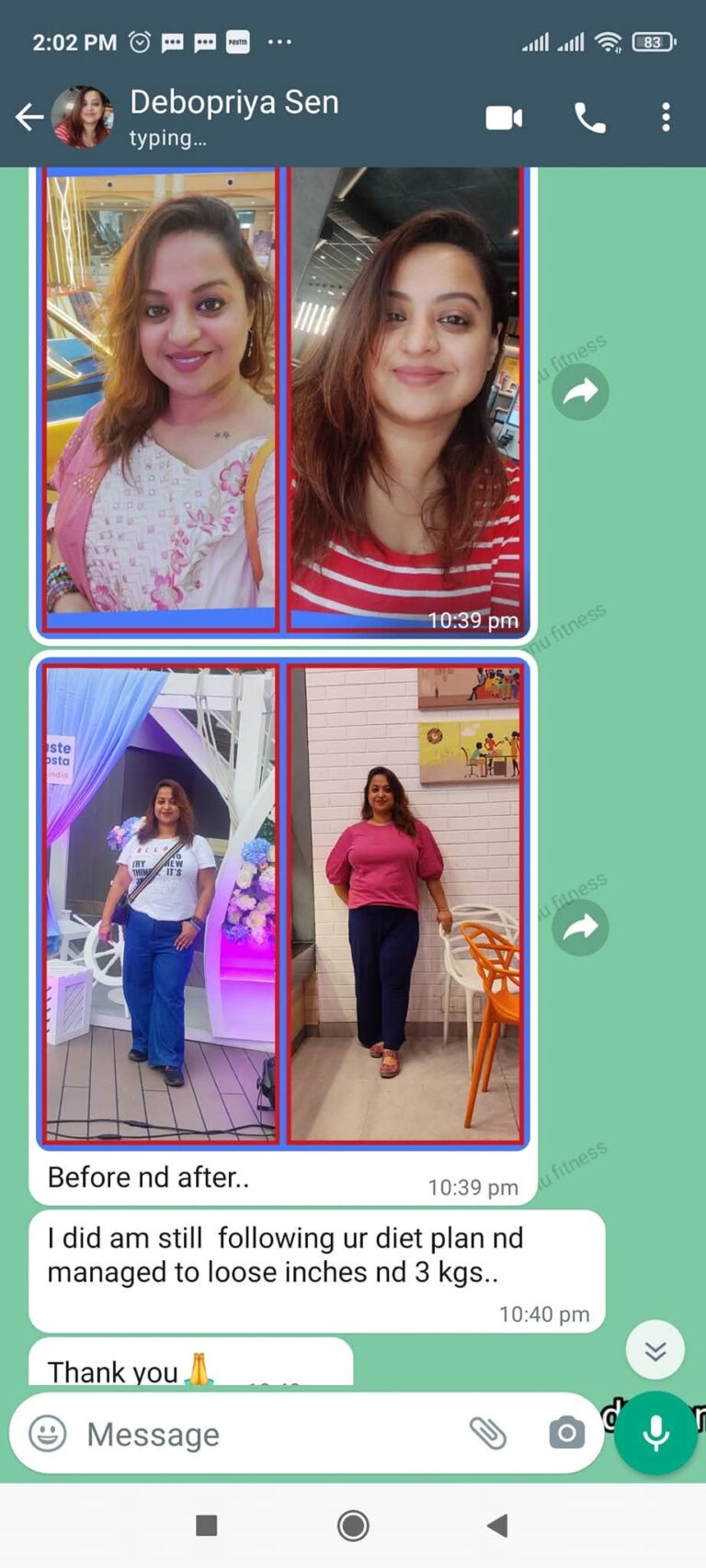Open the face close-up photo collage
The image size is (706, 1568).
coord(283,400)
